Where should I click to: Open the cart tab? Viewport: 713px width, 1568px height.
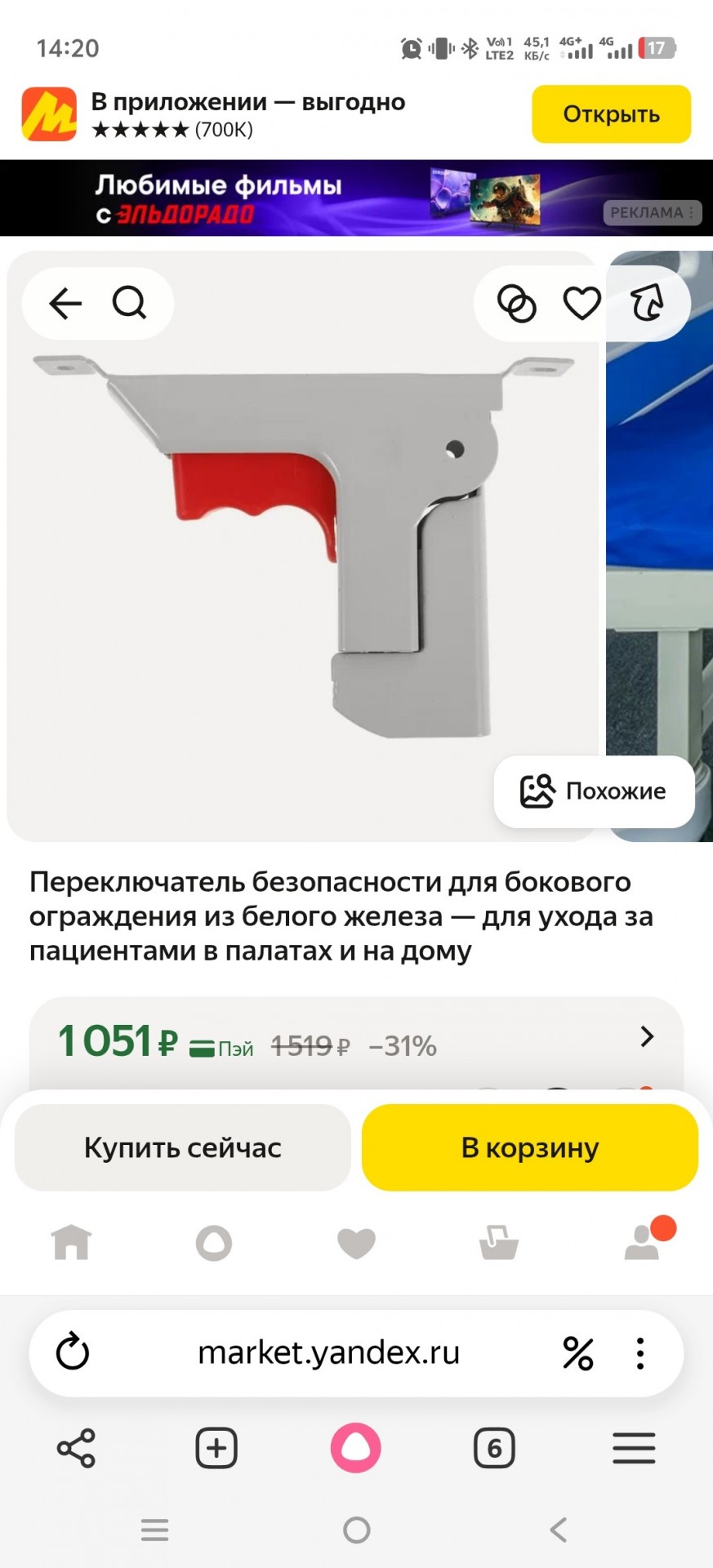(x=498, y=1243)
